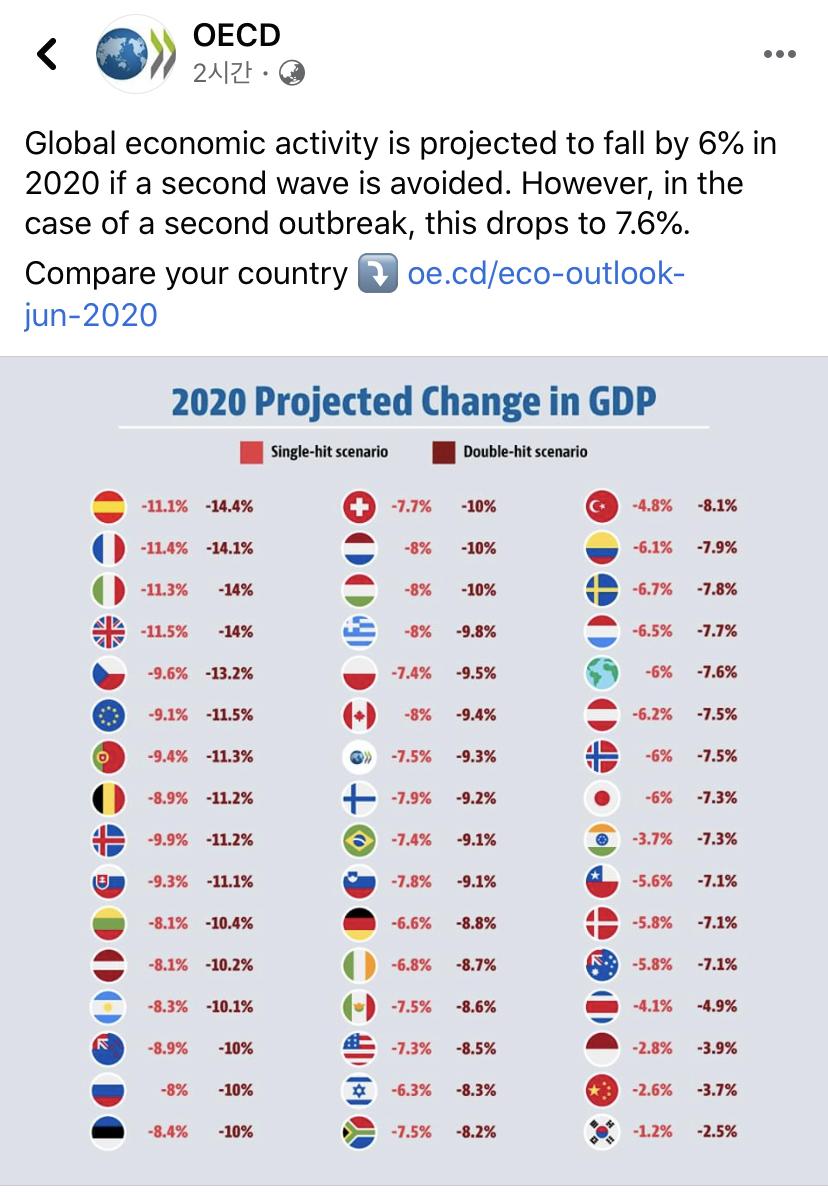
Task: Open the OECD page name
Action: pyautogui.click(x=236, y=35)
